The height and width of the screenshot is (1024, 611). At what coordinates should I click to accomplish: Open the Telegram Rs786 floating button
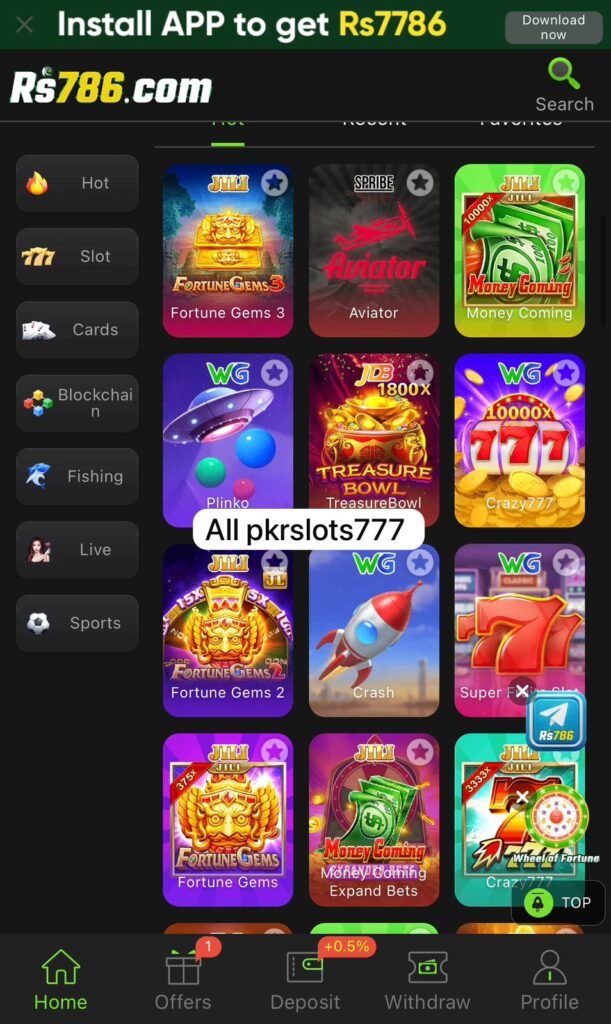tap(556, 722)
